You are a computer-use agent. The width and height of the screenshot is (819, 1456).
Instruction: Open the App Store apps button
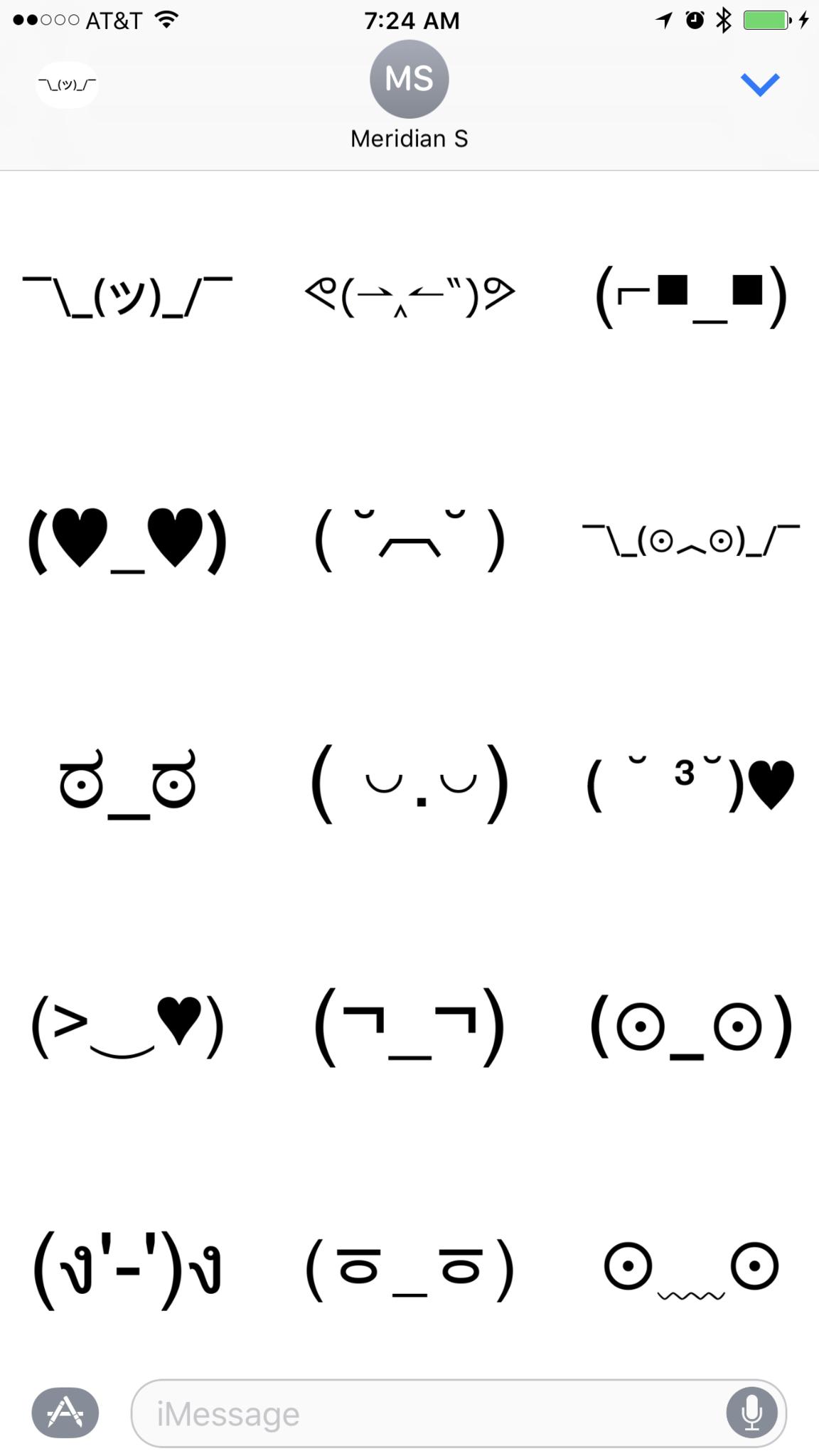click(65, 1412)
